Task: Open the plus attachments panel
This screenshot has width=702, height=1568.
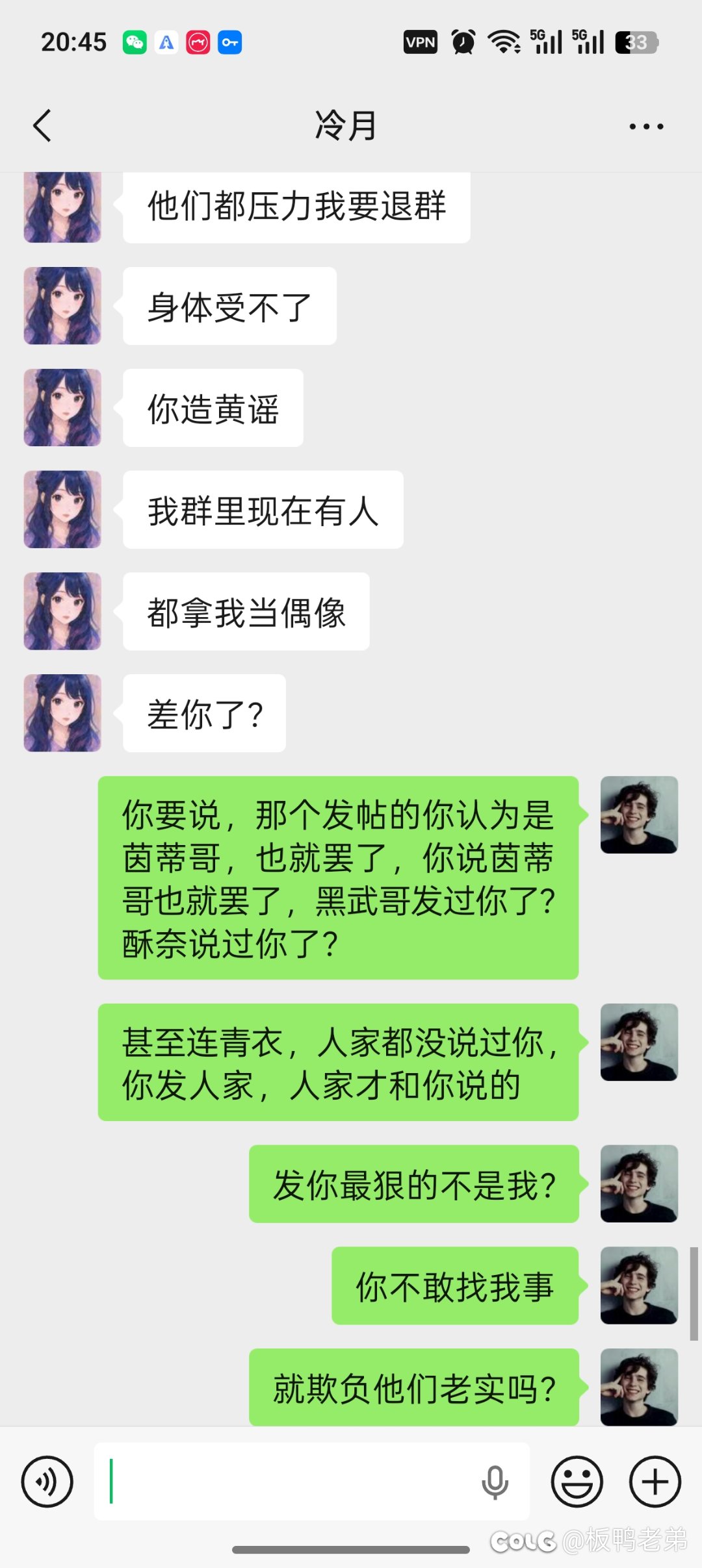Action: point(655,1482)
